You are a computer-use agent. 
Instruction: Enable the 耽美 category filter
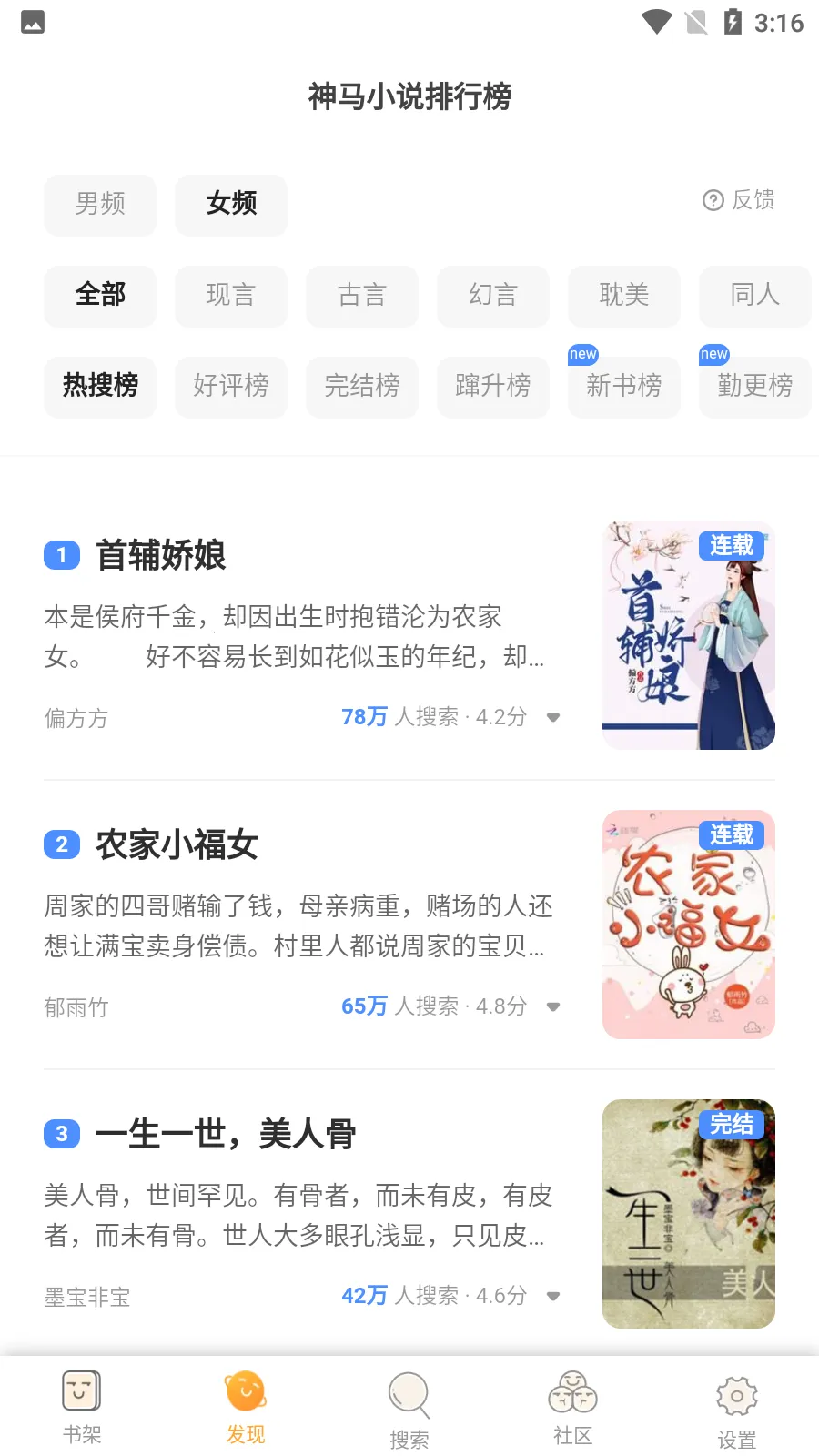pos(624,296)
